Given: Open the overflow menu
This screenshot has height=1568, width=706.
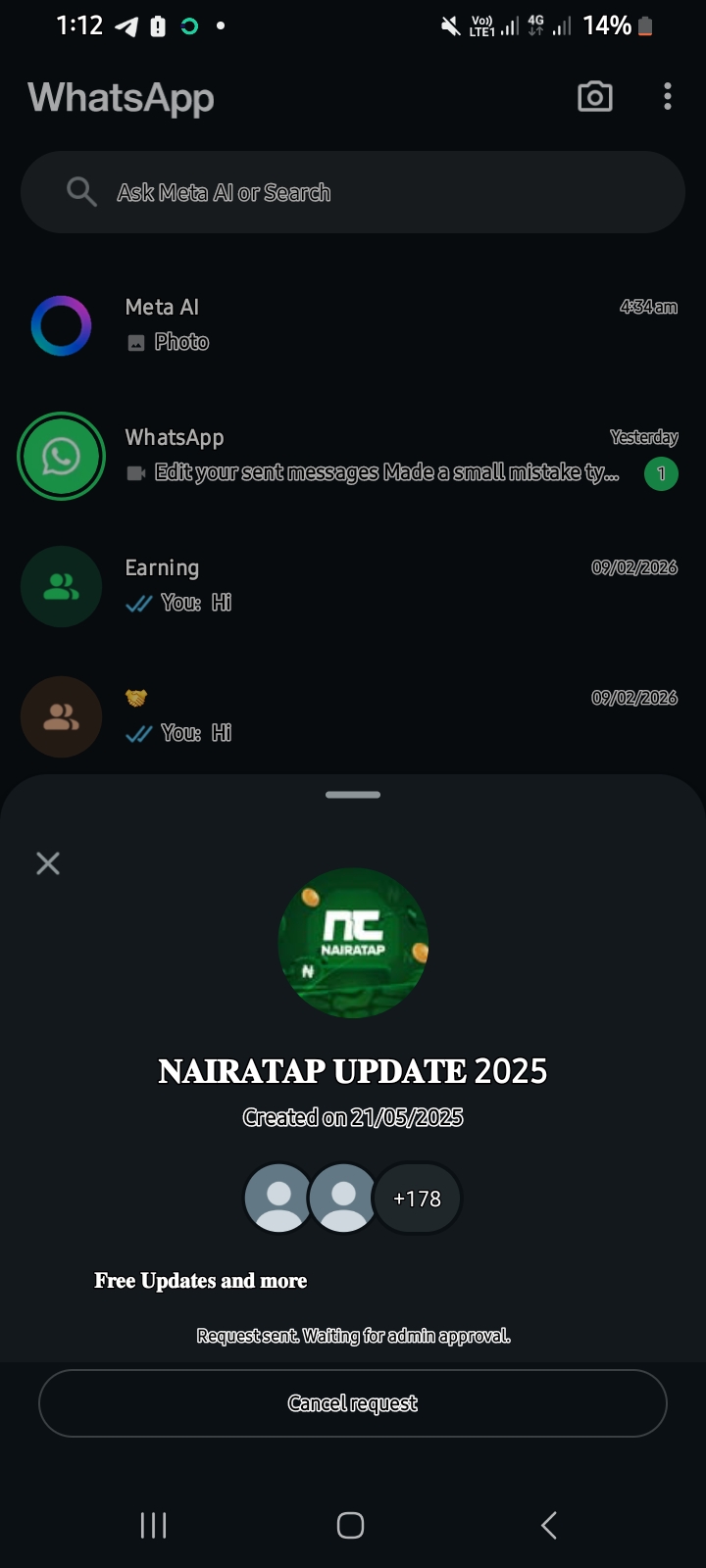Looking at the screenshot, I should pos(668,97).
